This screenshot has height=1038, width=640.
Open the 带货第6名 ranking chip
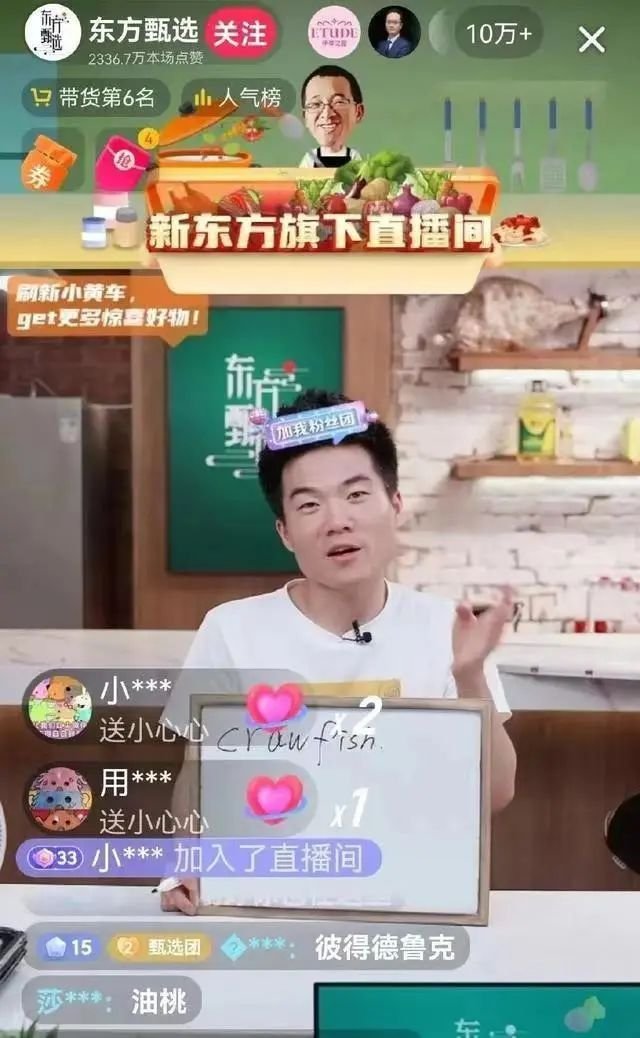click(96, 98)
